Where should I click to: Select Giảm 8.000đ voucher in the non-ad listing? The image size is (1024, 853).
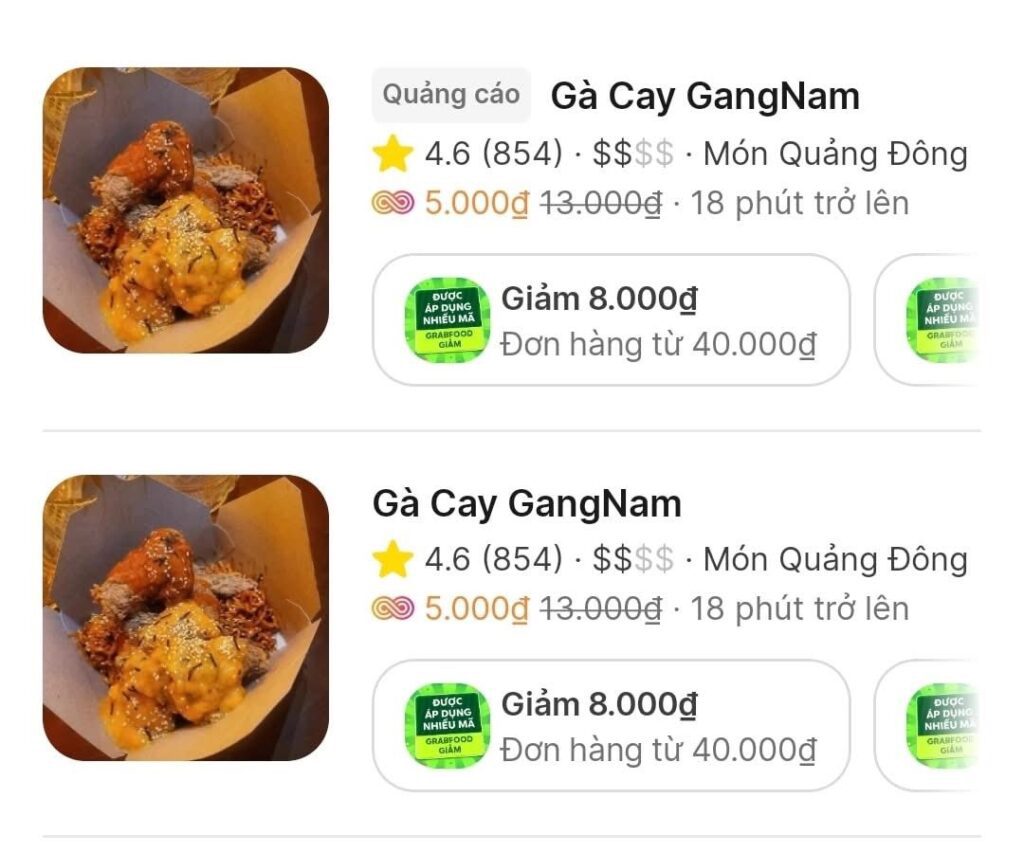pos(610,726)
